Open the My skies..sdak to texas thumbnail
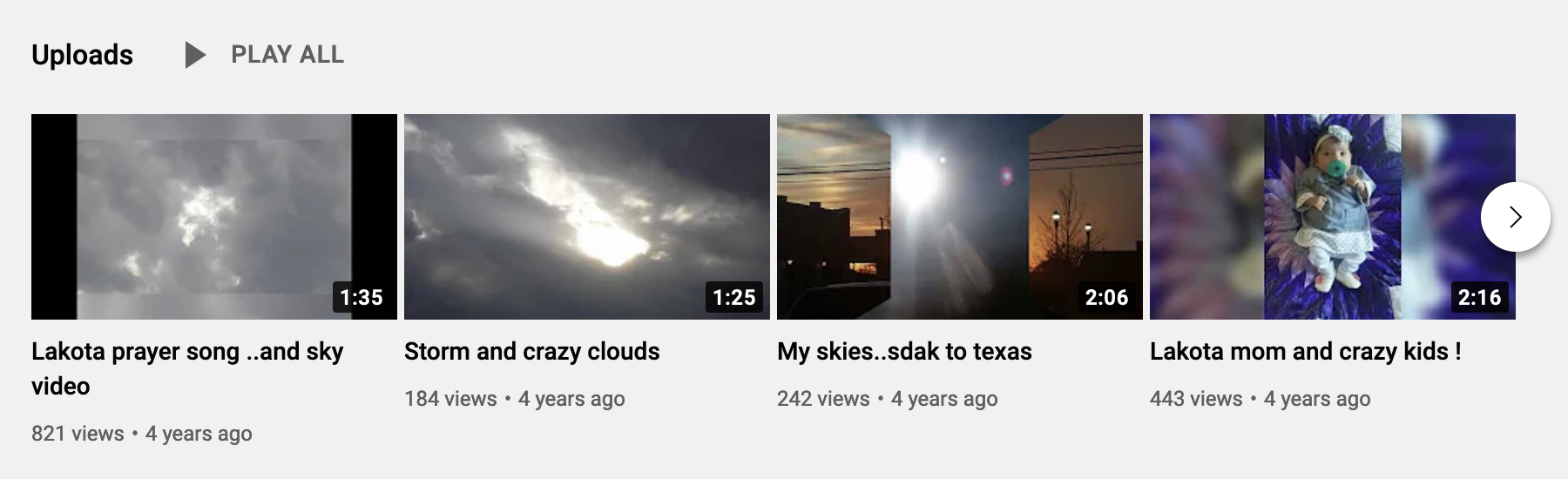1568x479 pixels. 959,217
